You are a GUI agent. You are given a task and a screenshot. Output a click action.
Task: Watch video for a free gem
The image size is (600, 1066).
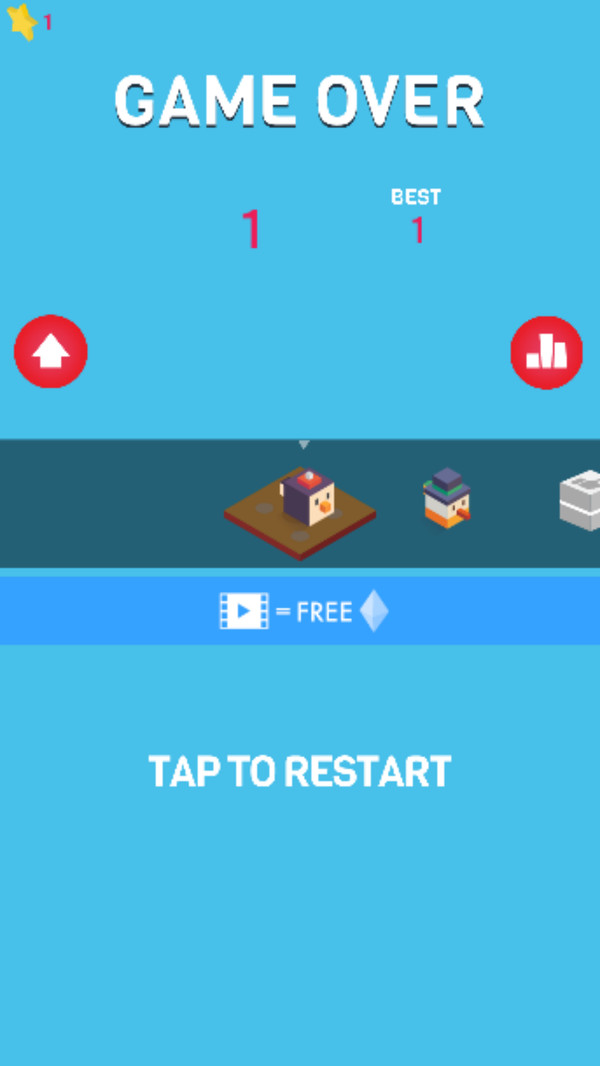(302, 610)
